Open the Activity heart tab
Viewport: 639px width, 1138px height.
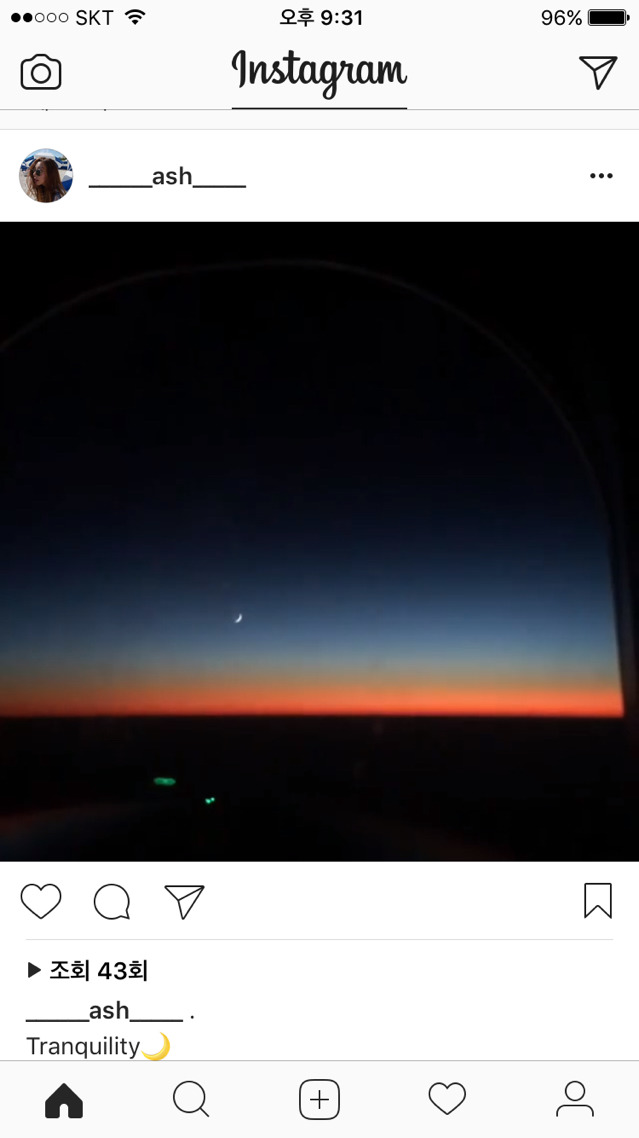pos(447,1100)
